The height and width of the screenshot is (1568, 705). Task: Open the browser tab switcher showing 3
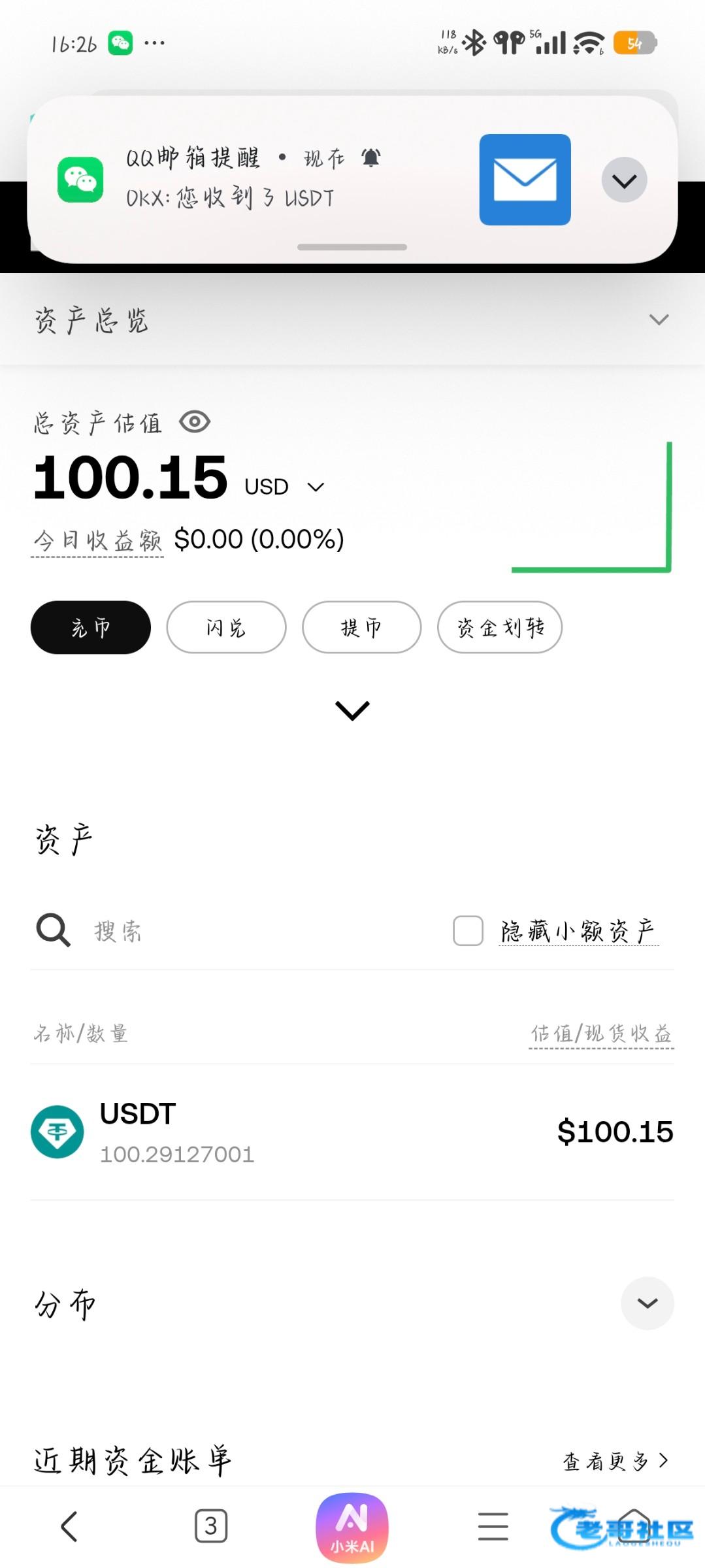211,1526
